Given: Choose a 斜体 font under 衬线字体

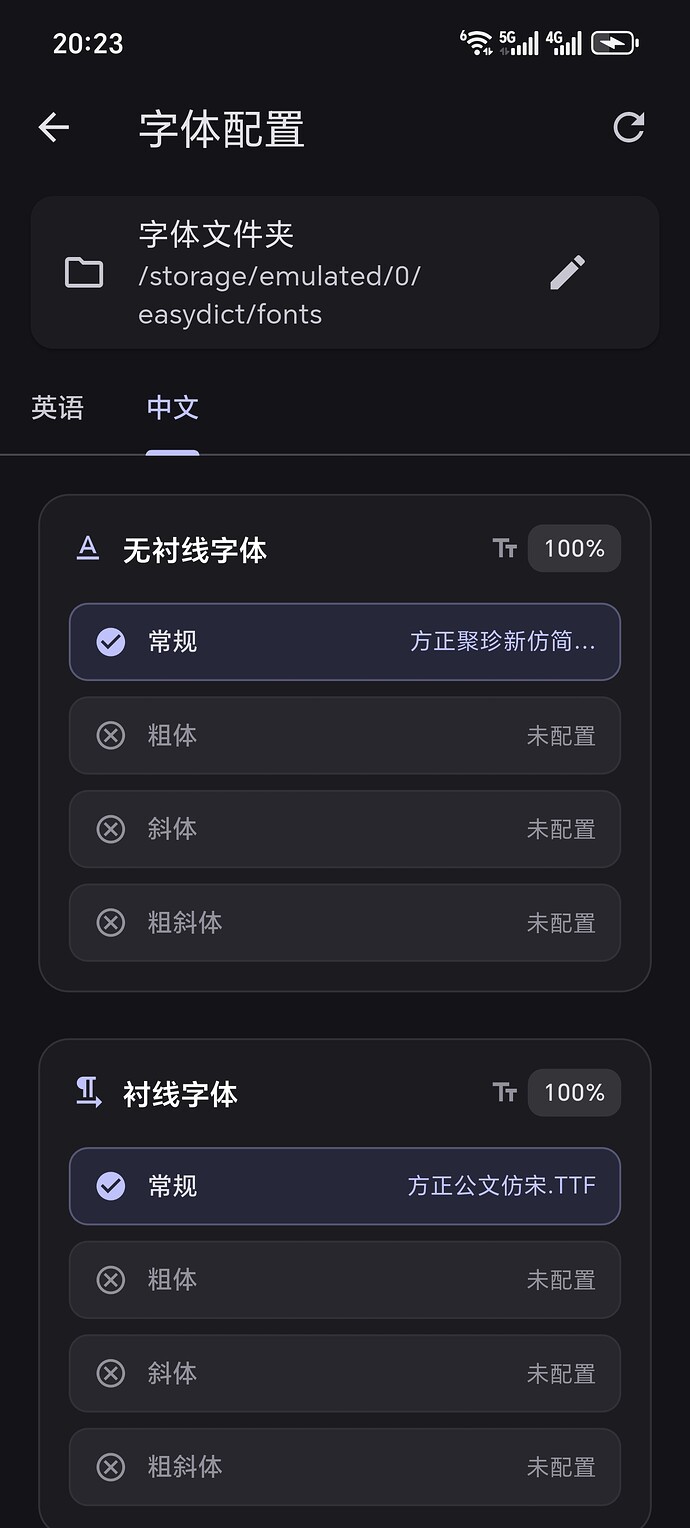Looking at the screenshot, I should (x=344, y=1374).
